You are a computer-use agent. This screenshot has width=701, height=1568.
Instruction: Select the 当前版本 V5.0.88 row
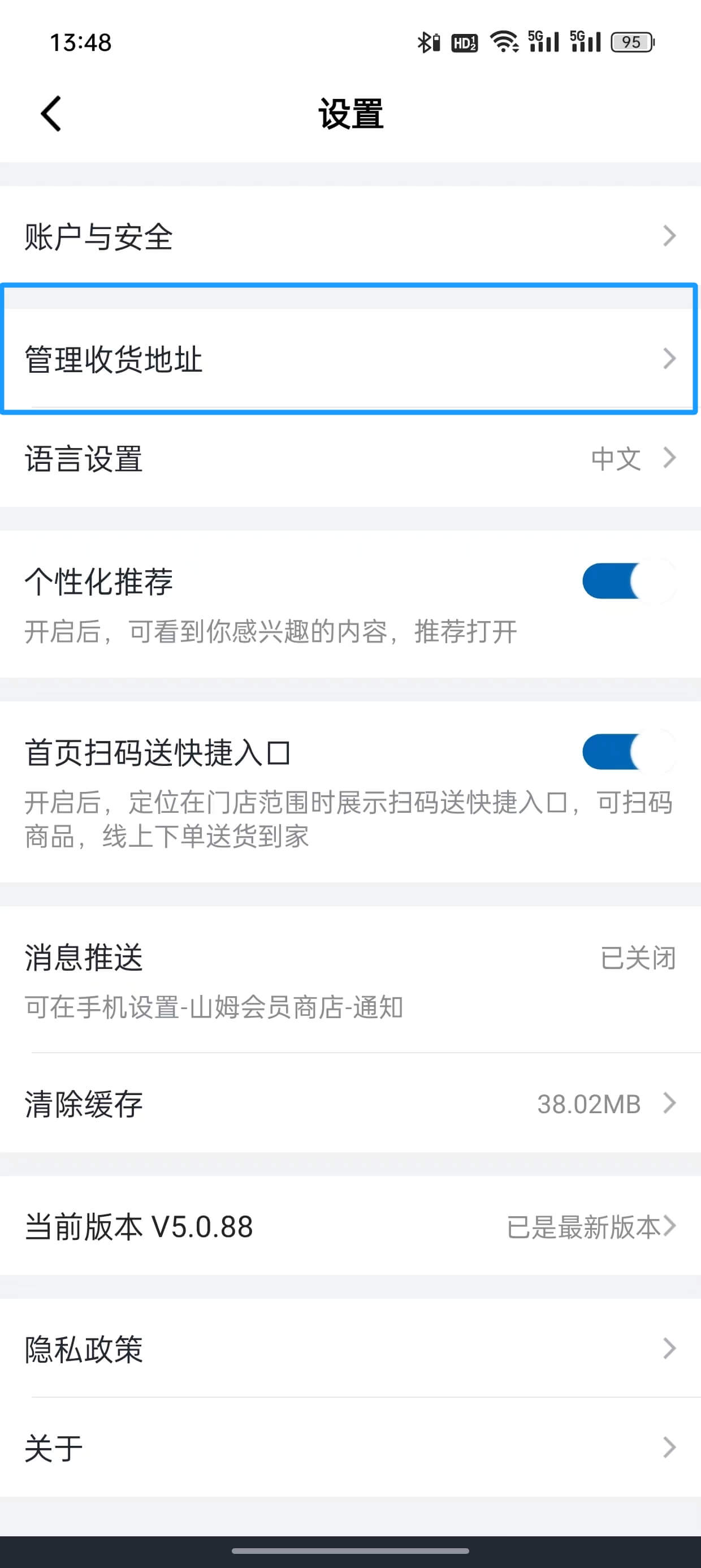(x=350, y=1227)
